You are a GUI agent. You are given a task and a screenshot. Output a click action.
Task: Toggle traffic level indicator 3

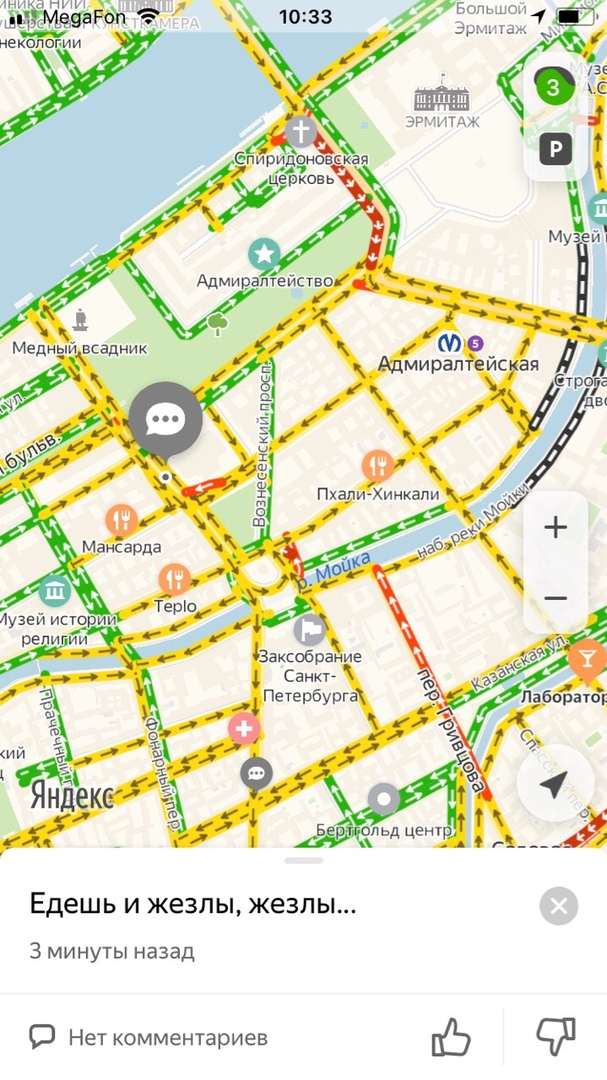[x=551, y=87]
